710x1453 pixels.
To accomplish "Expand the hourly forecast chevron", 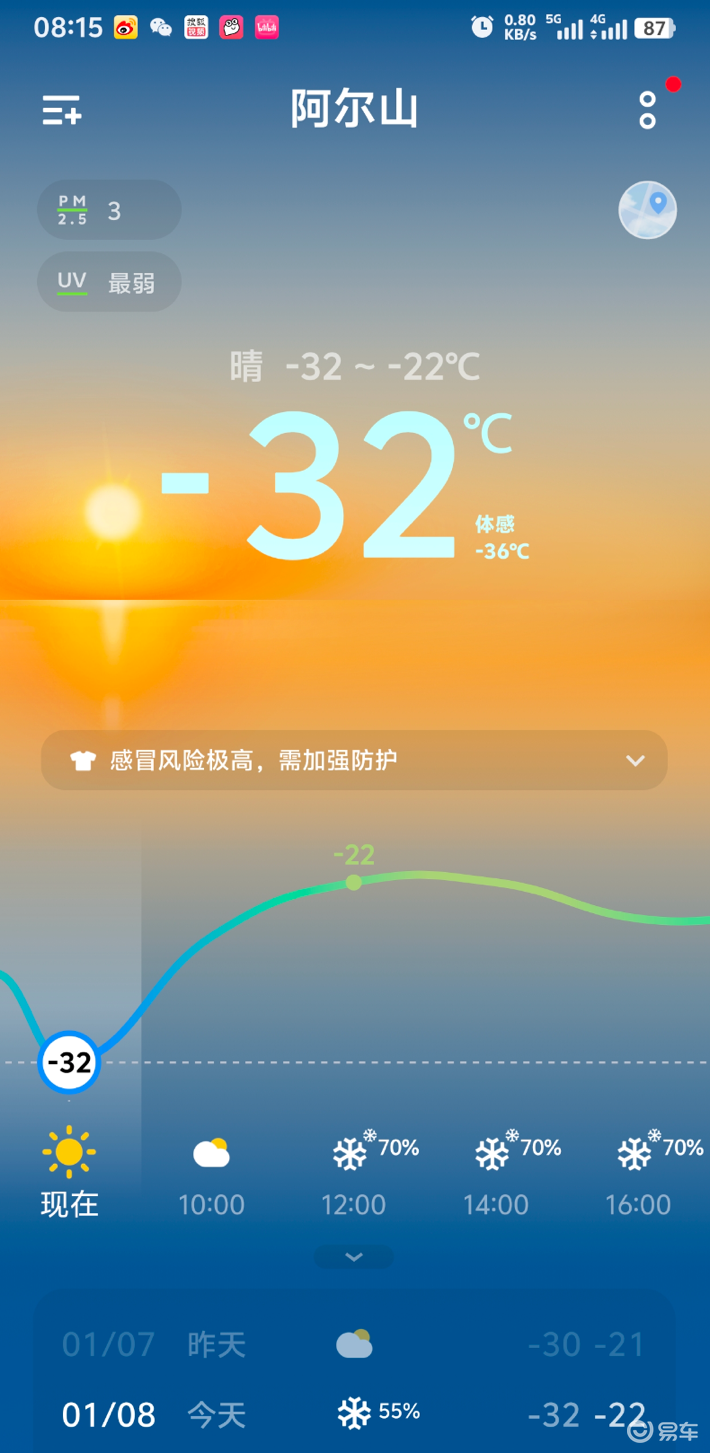I will click(x=354, y=1257).
